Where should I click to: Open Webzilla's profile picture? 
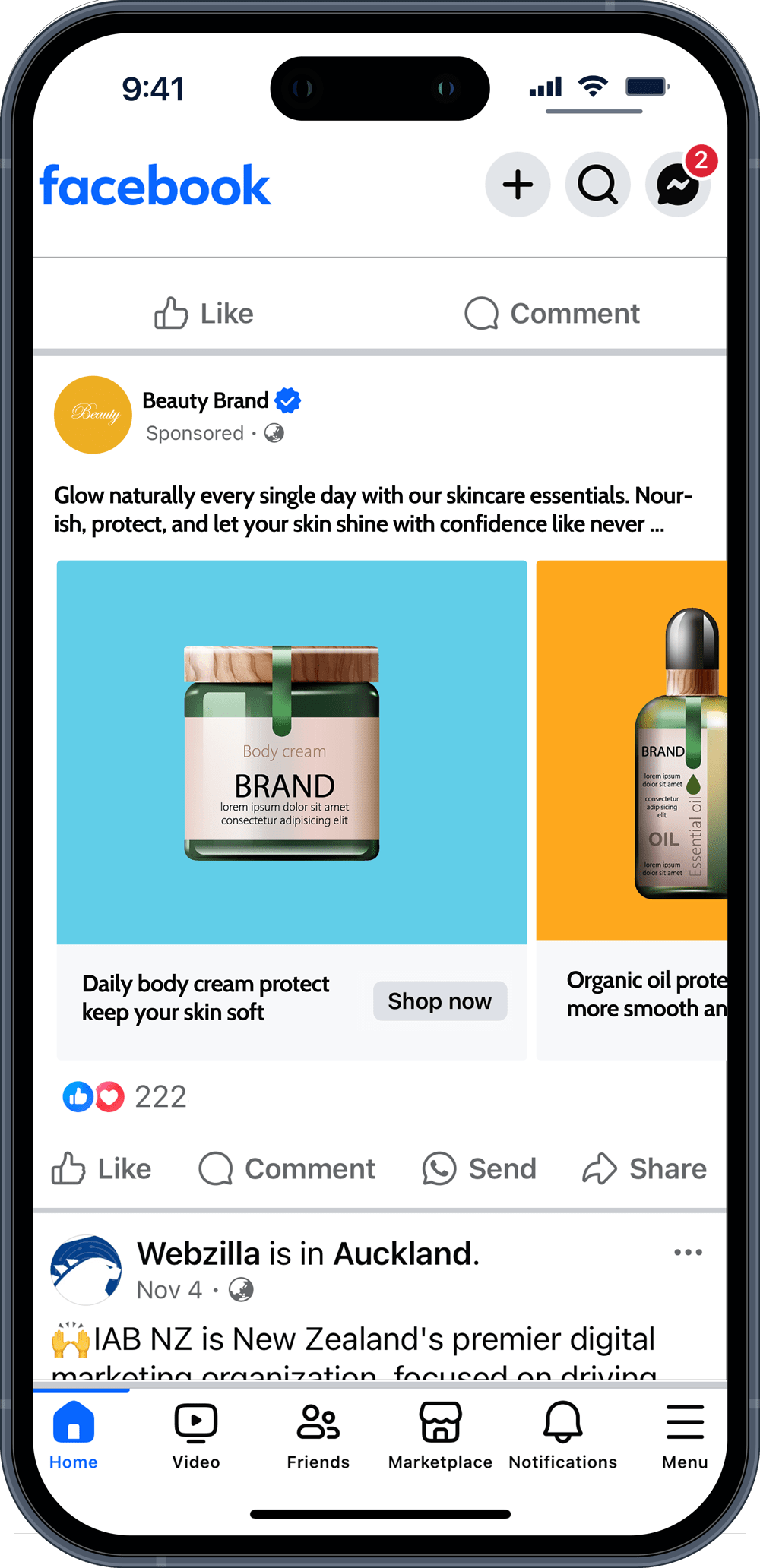tap(86, 1270)
